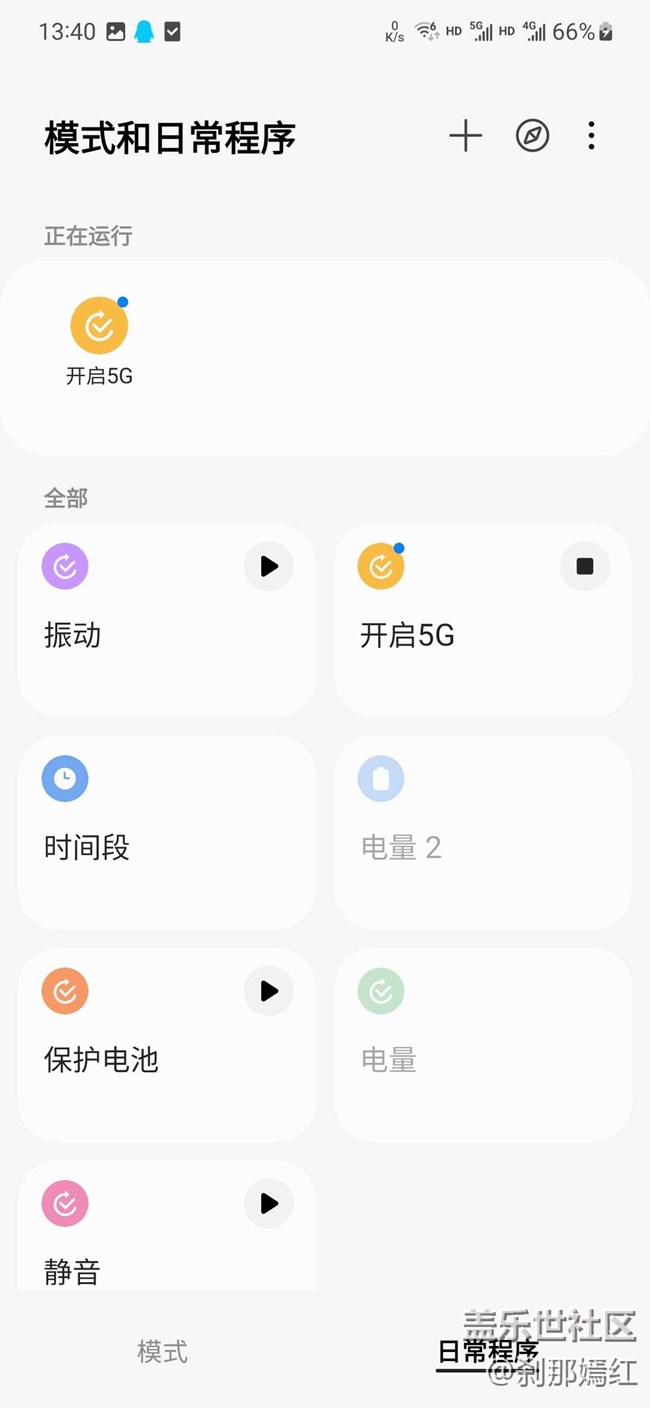Screen dimensions: 650x1408
Task: Select the 日常程序 tab
Action: click(x=487, y=1352)
